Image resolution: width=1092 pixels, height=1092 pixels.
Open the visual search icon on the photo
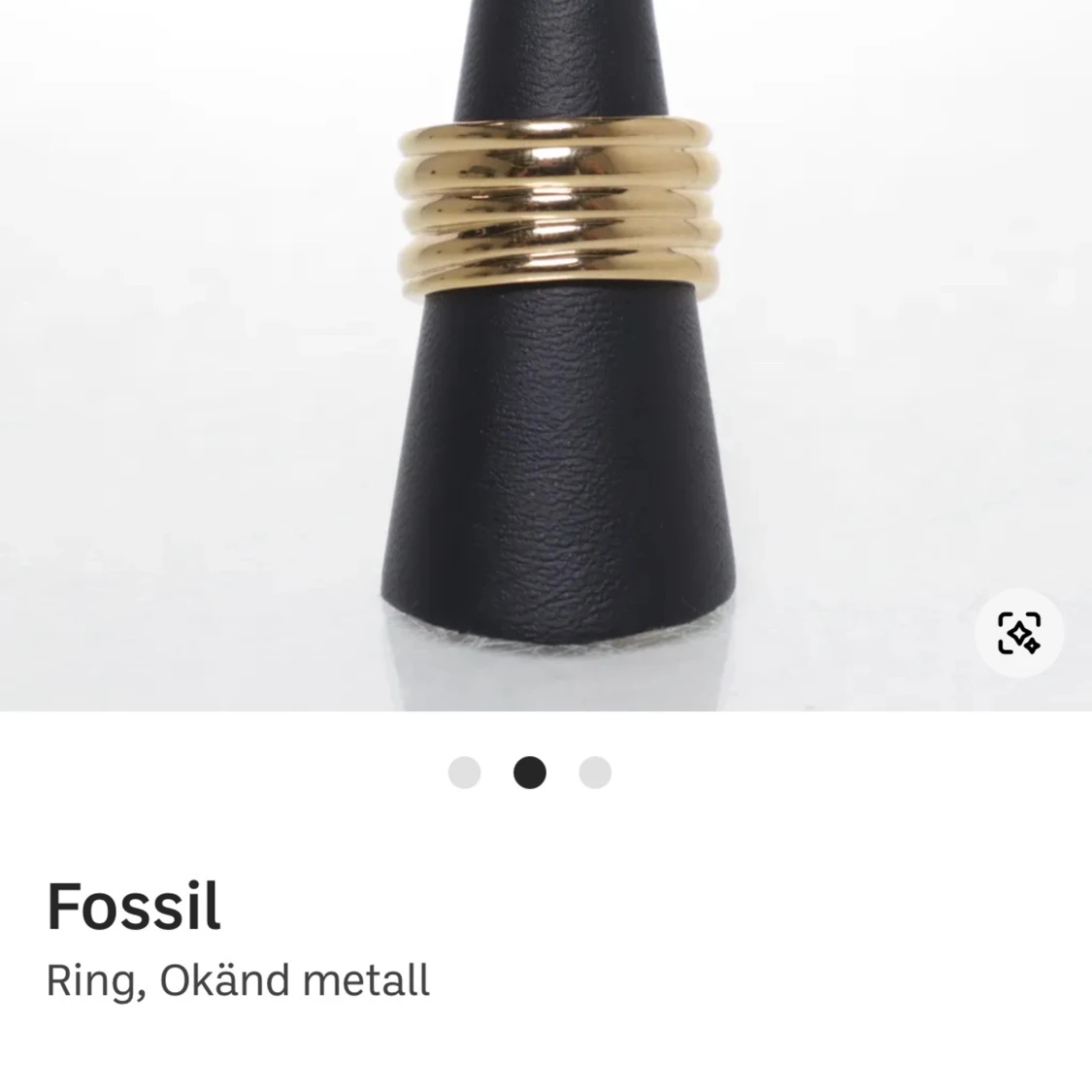pyautogui.click(x=1019, y=633)
